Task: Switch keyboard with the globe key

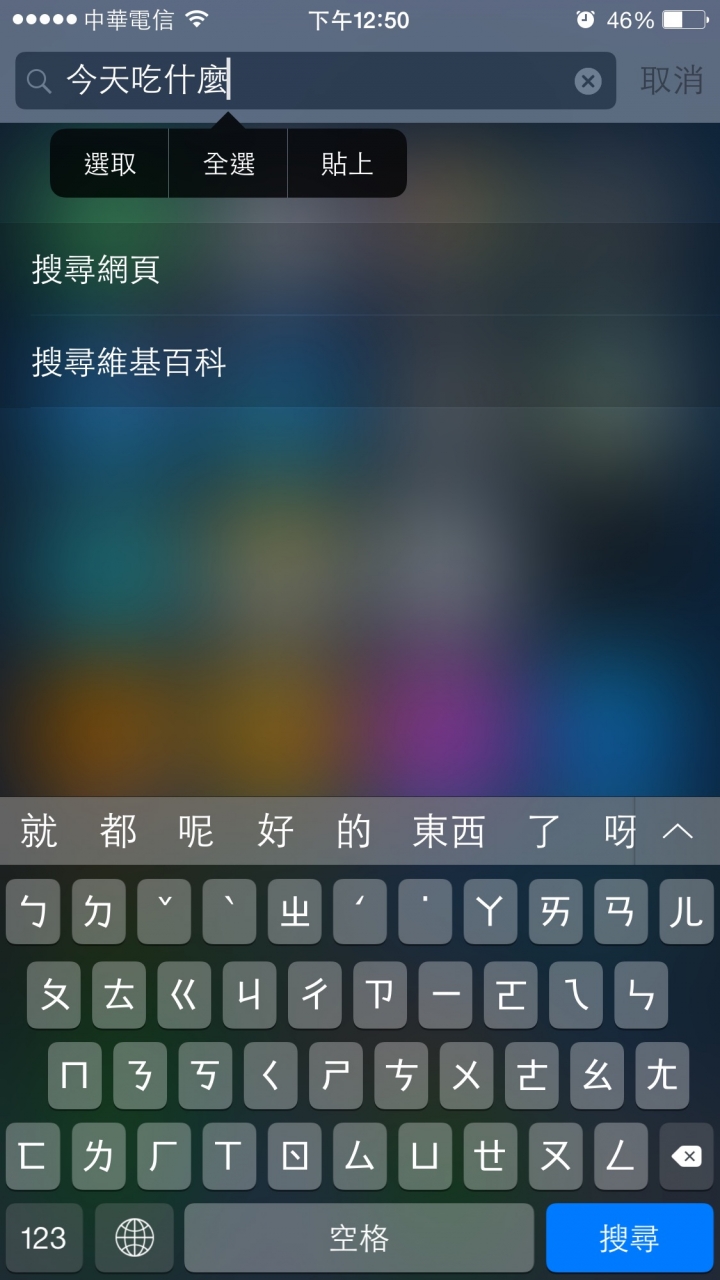Action: pyautogui.click(x=134, y=1238)
